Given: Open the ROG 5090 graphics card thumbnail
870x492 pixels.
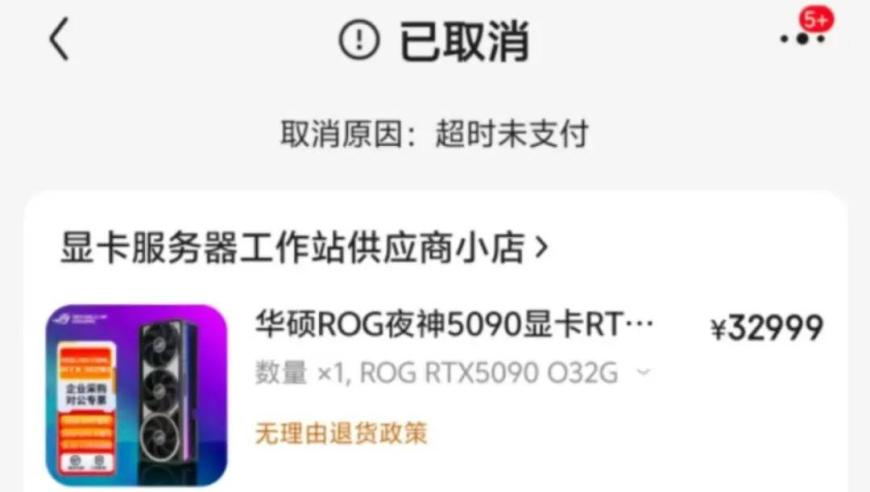Looking at the screenshot, I should [x=137, y=395].
